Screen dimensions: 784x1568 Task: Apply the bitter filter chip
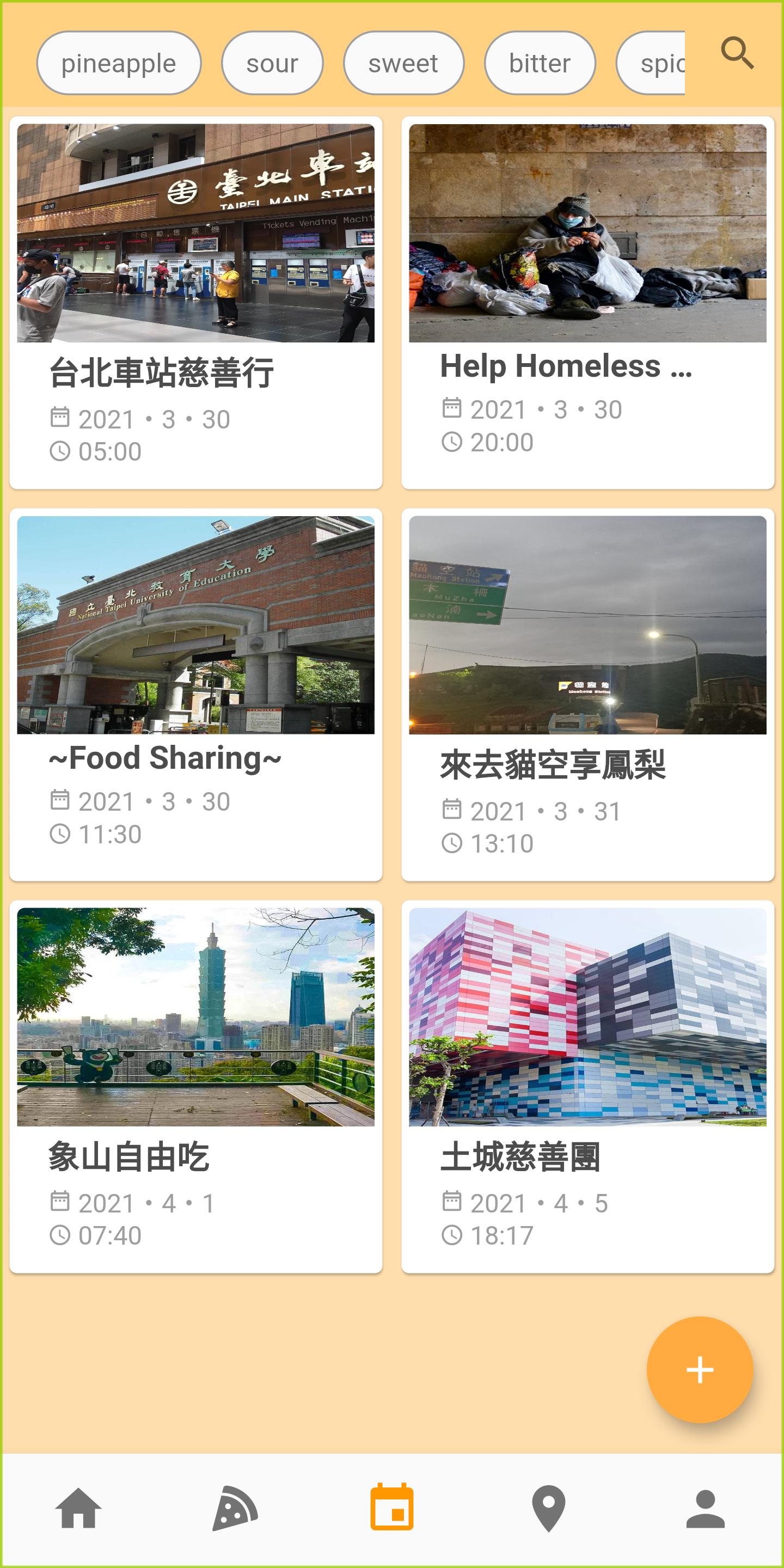540,63
